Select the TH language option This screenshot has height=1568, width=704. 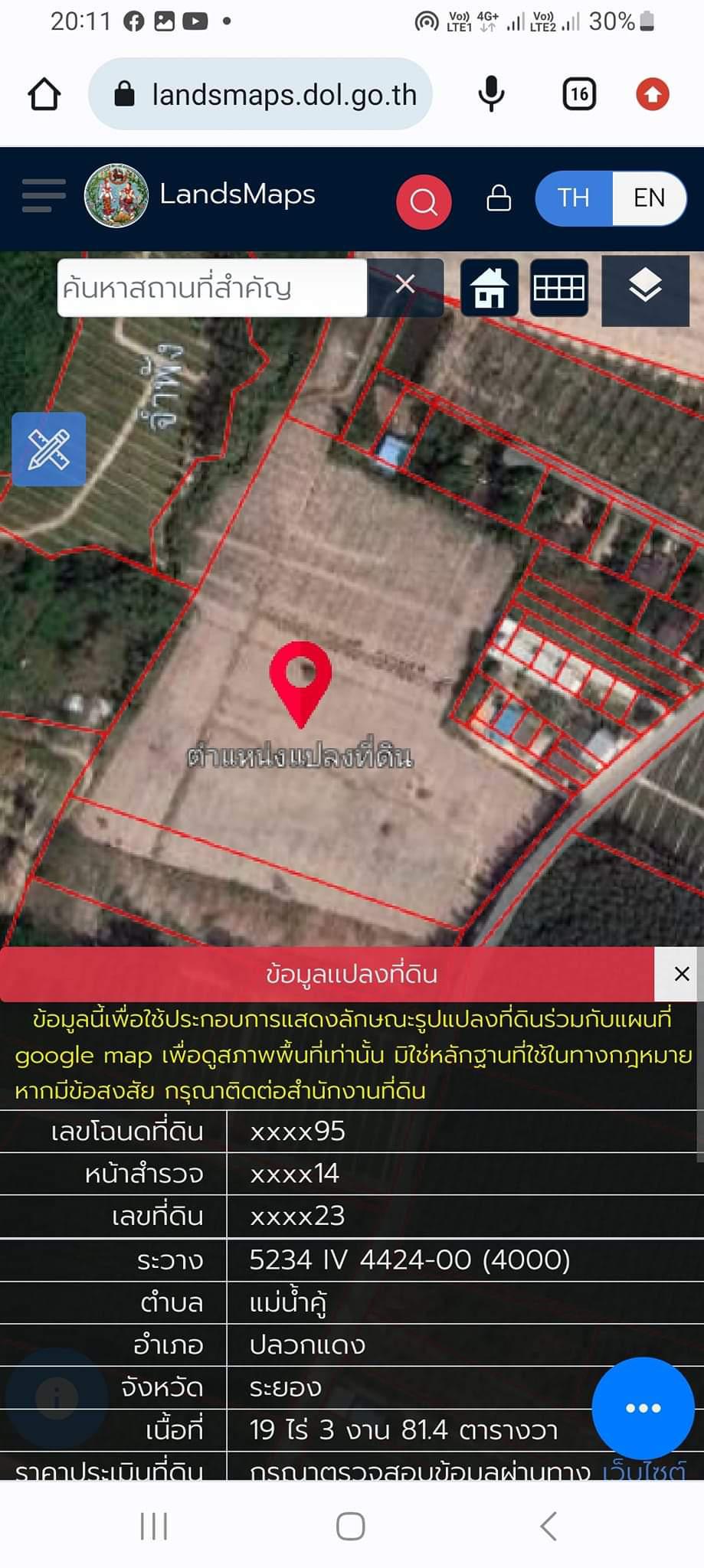[574, 198]
